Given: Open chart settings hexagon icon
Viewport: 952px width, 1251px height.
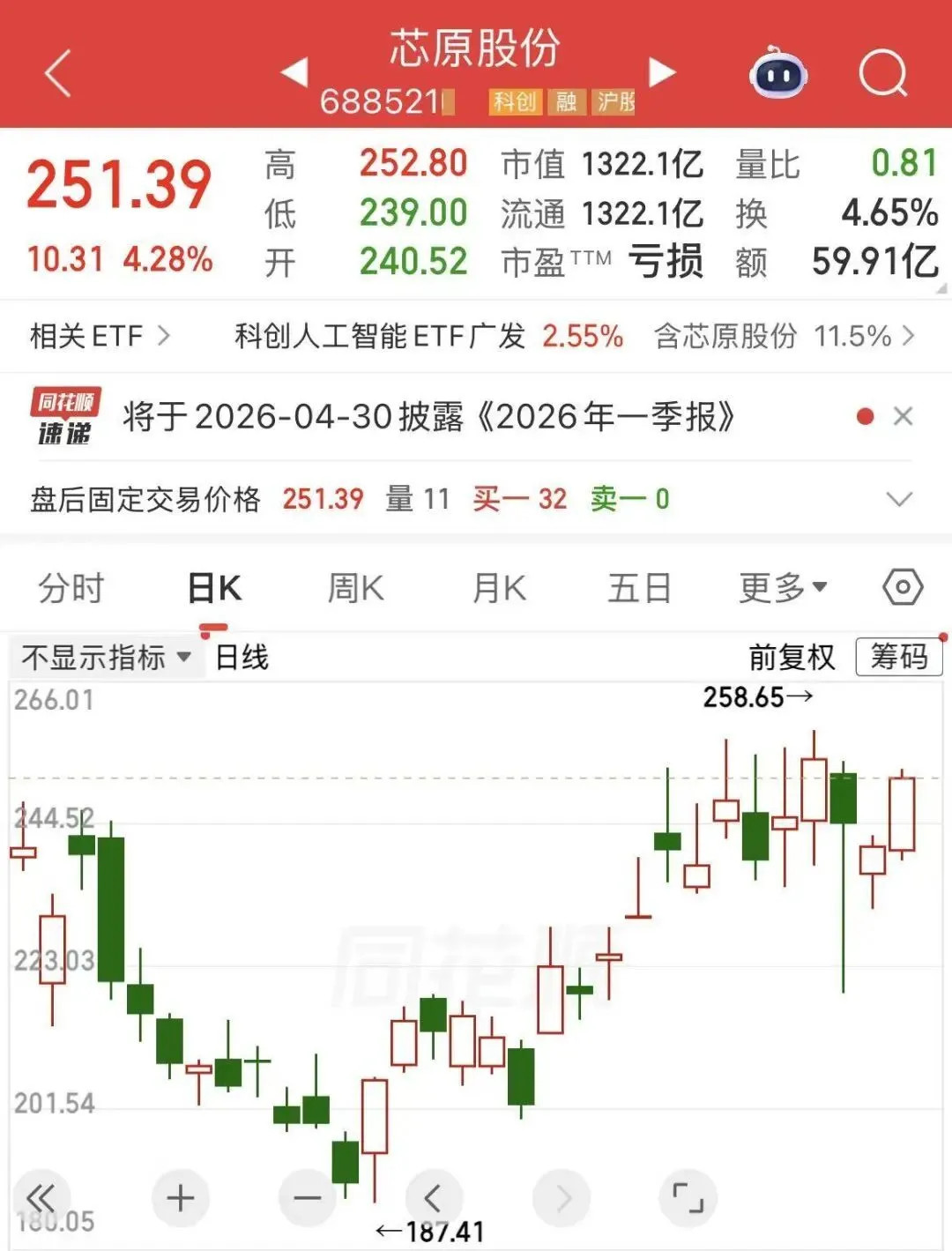Looking at the screenshot, I should 902,588.
